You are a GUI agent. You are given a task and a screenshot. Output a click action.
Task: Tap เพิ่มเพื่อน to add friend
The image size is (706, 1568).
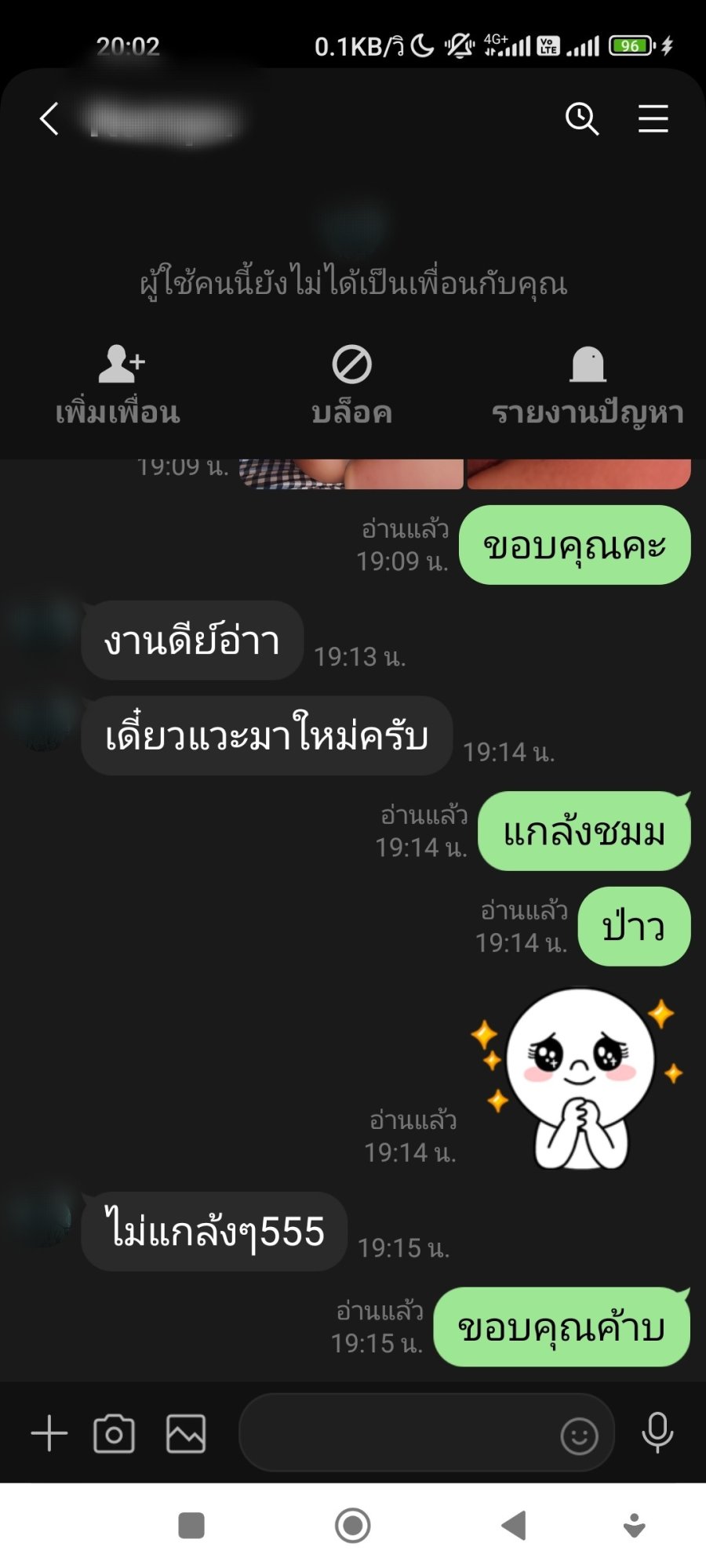pyautogui.click(x=118, y=385)
